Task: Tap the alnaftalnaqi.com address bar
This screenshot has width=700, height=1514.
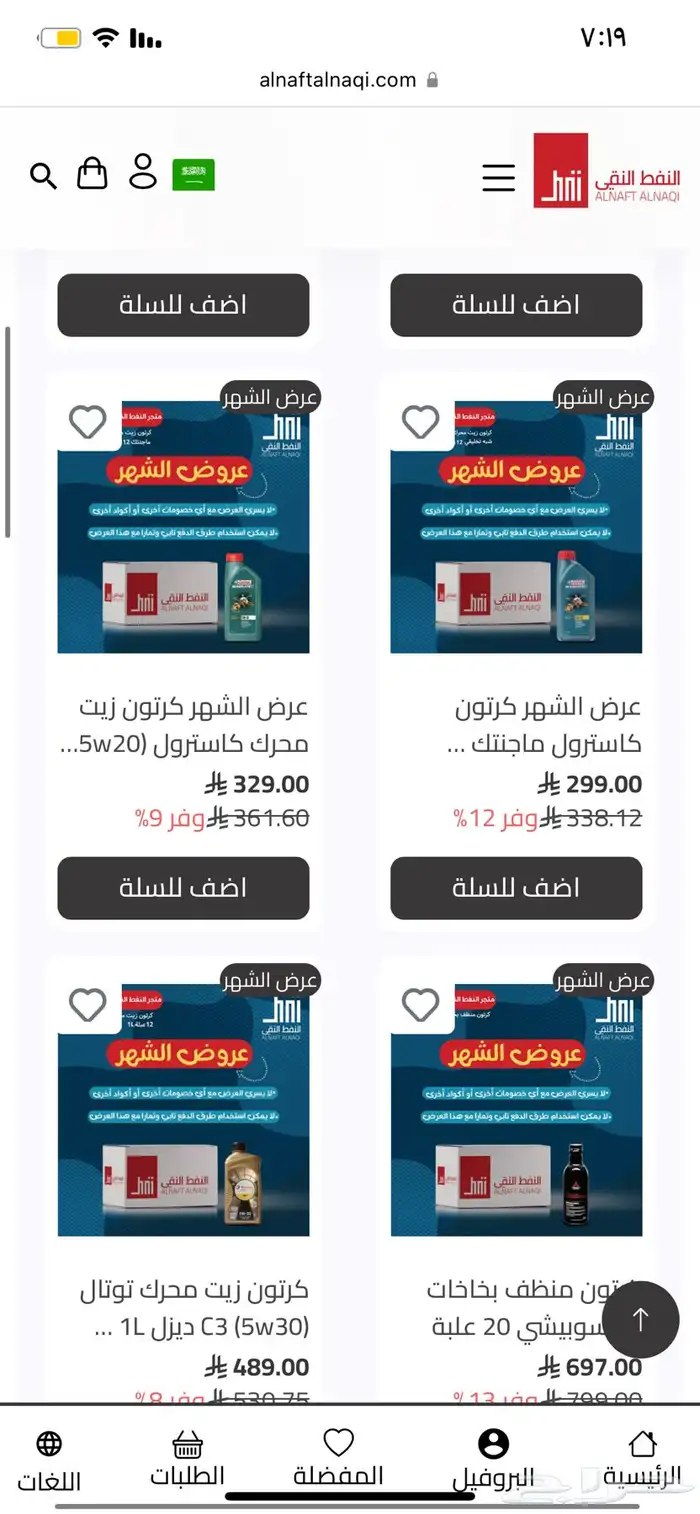Action: pyautogui.click(x=349, y=80)
